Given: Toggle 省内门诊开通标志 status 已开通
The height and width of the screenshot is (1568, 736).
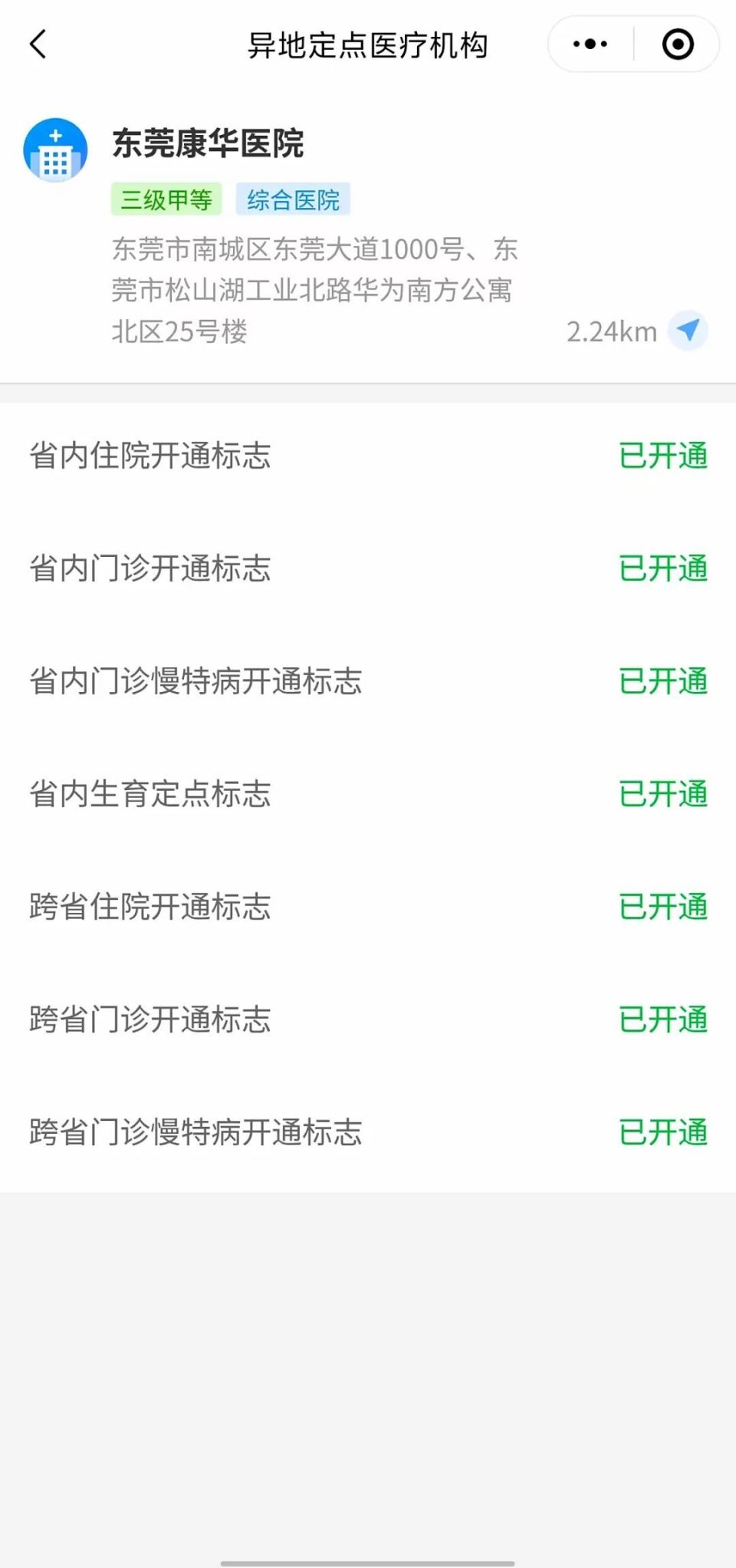Looking at the screenshot, I should pos(662,568).
